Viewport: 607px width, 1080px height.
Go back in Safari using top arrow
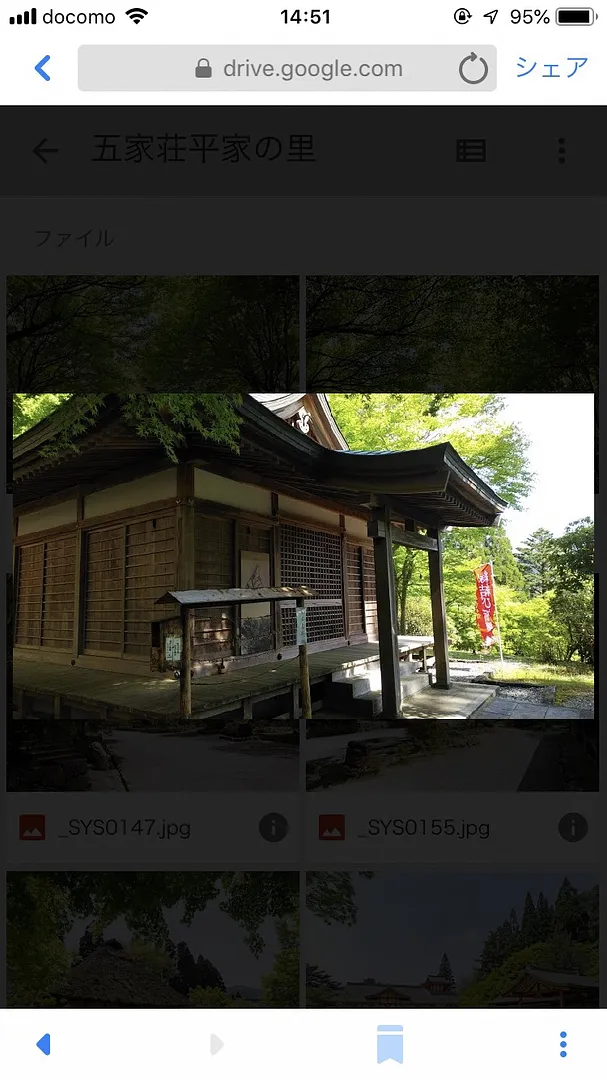42,68
